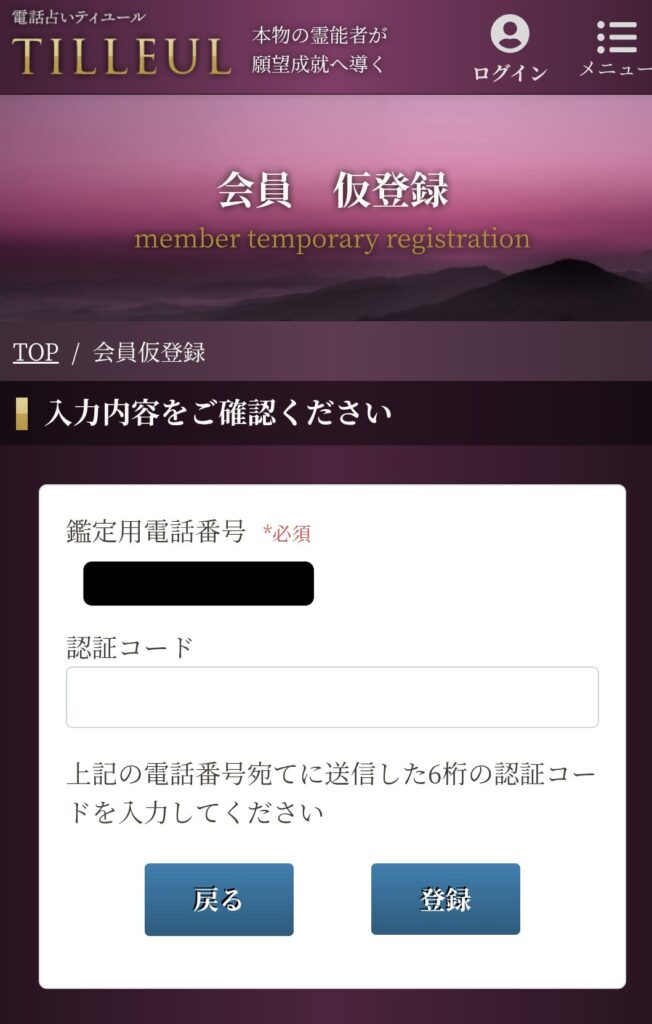Open the メニュー menu

click(615, 47)
